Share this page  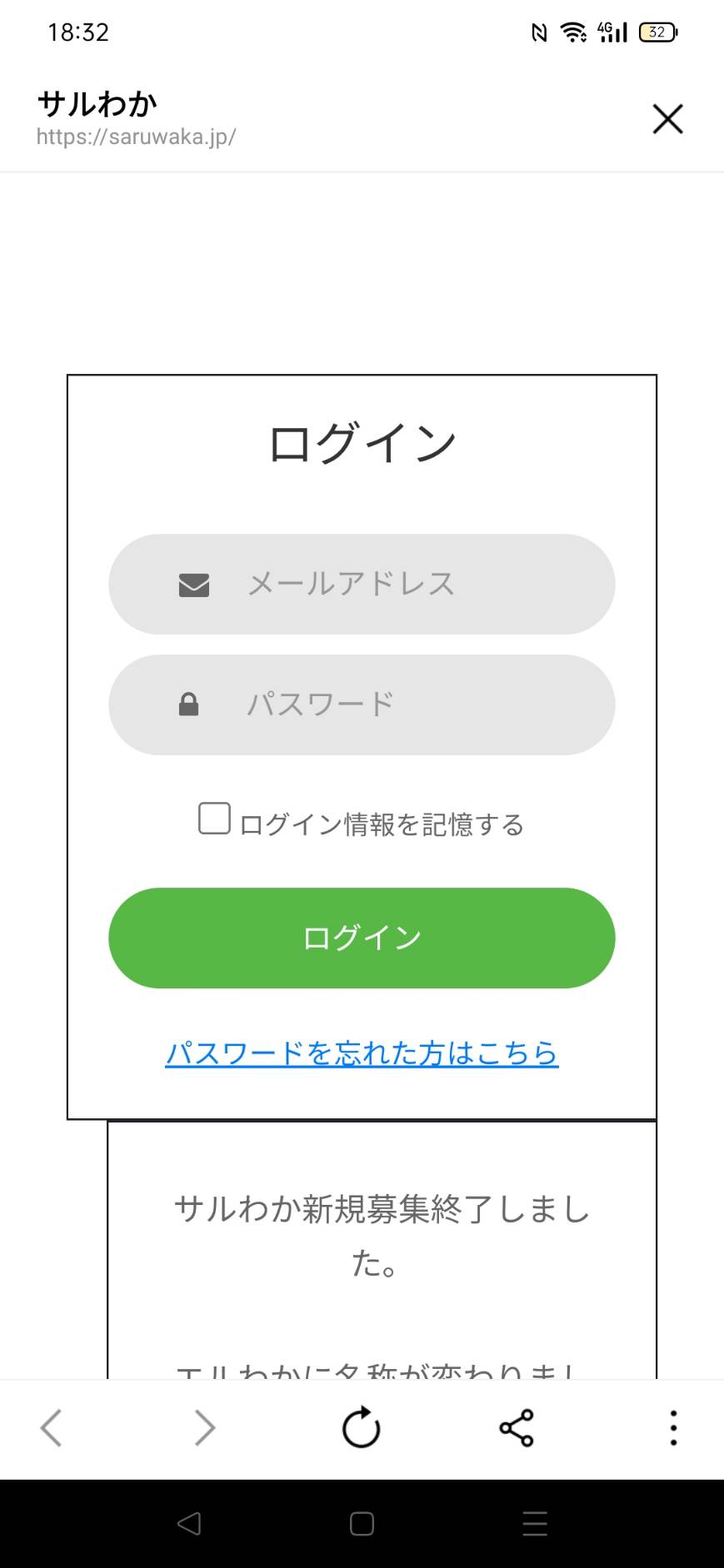[517, 1428]
